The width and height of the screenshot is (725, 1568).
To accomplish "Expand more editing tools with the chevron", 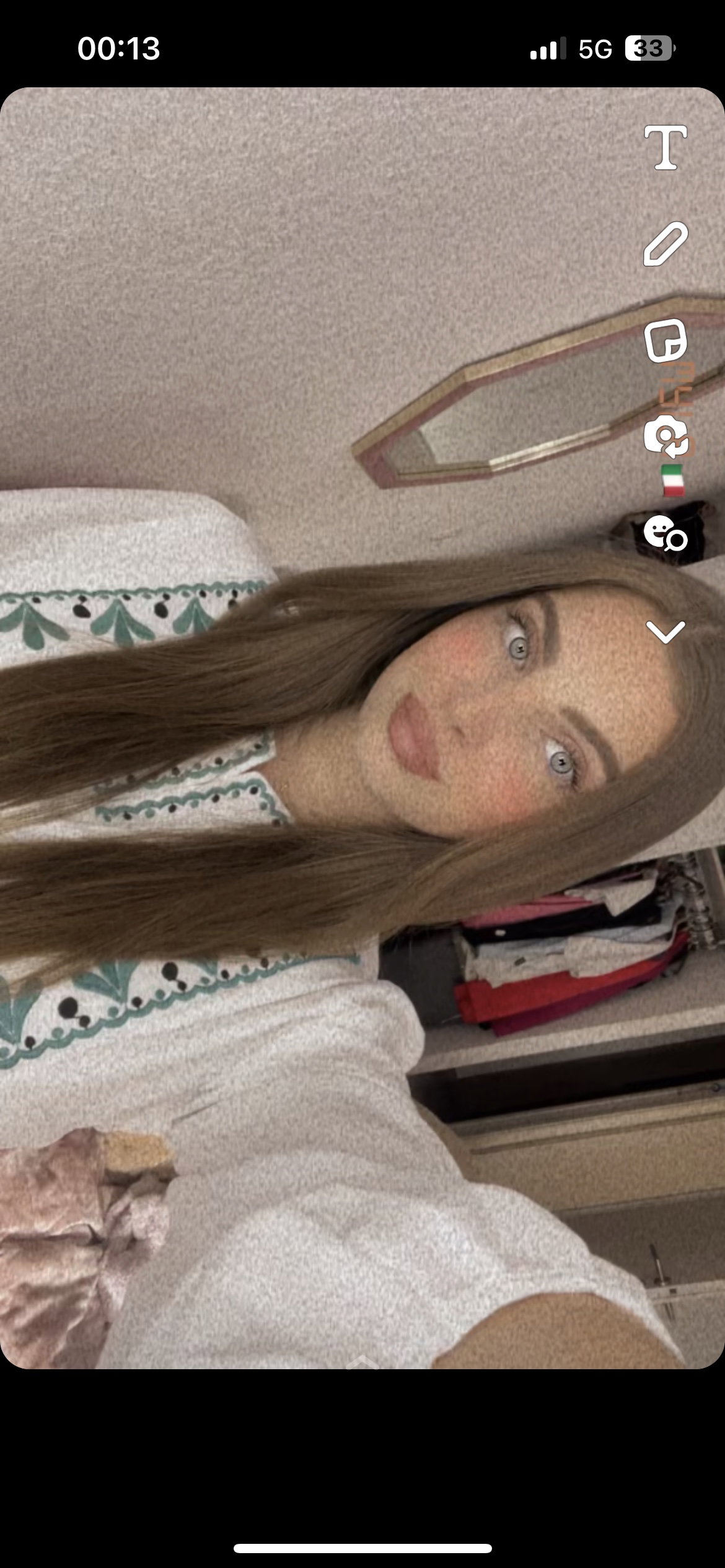I will click(x=666, y=632).
